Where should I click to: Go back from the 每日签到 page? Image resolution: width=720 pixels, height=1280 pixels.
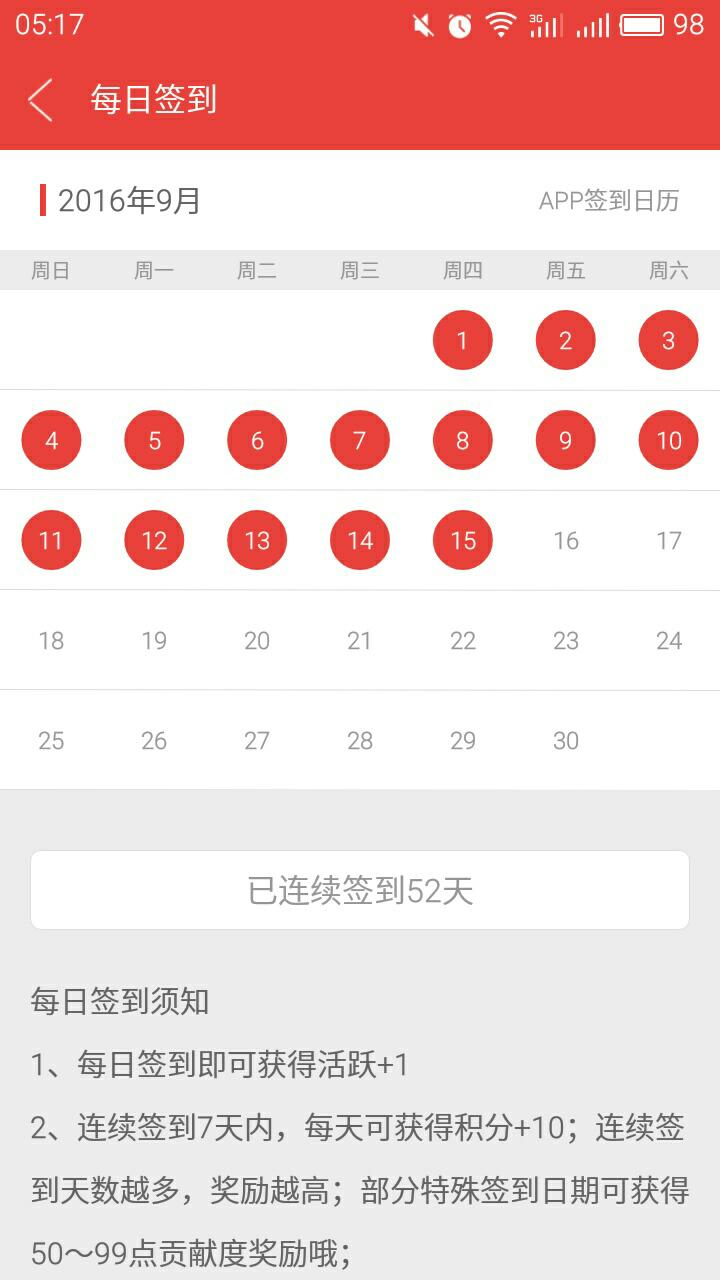(40, 100)
